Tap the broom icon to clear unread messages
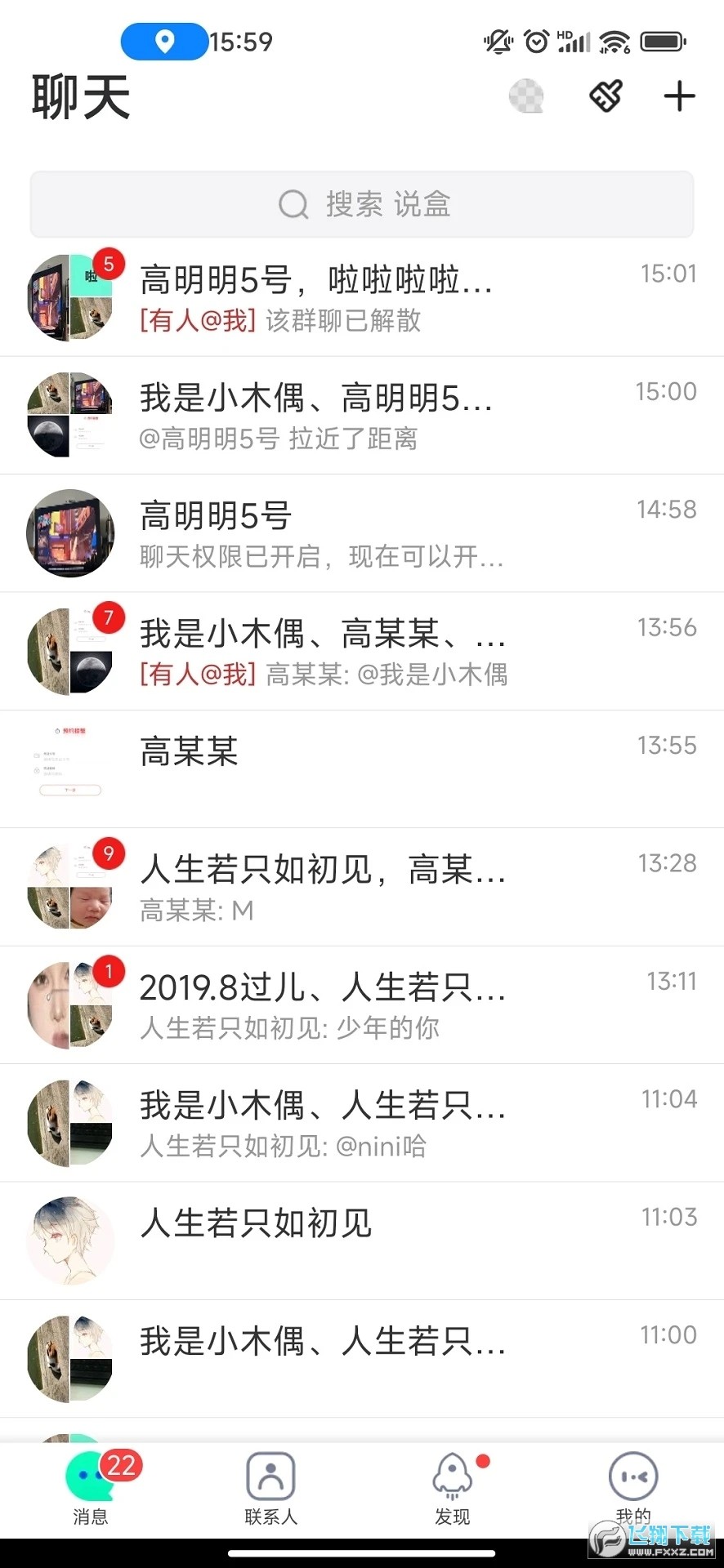This screenshot has width=724, height=1568. [606, 96]
